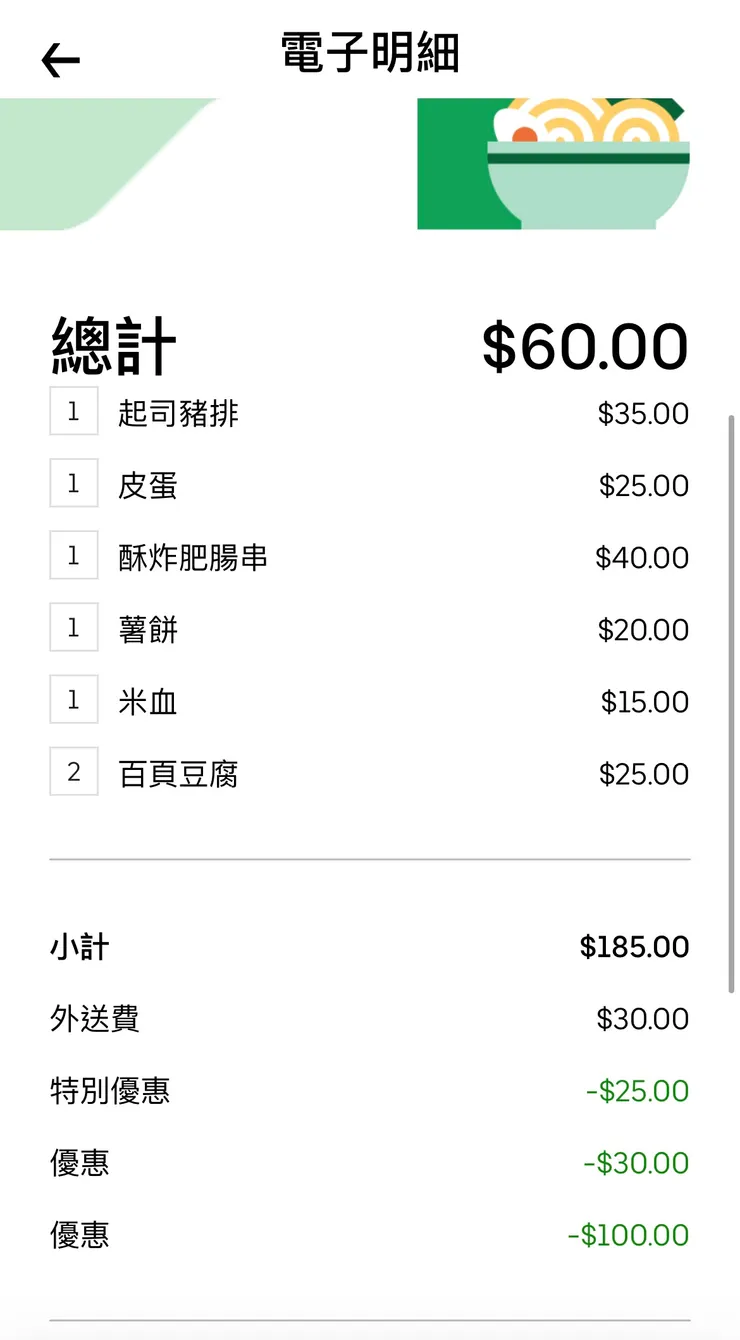Tap the back arrow to return
The width and height of the screenshot is (740, 1340).
[60, 59]
